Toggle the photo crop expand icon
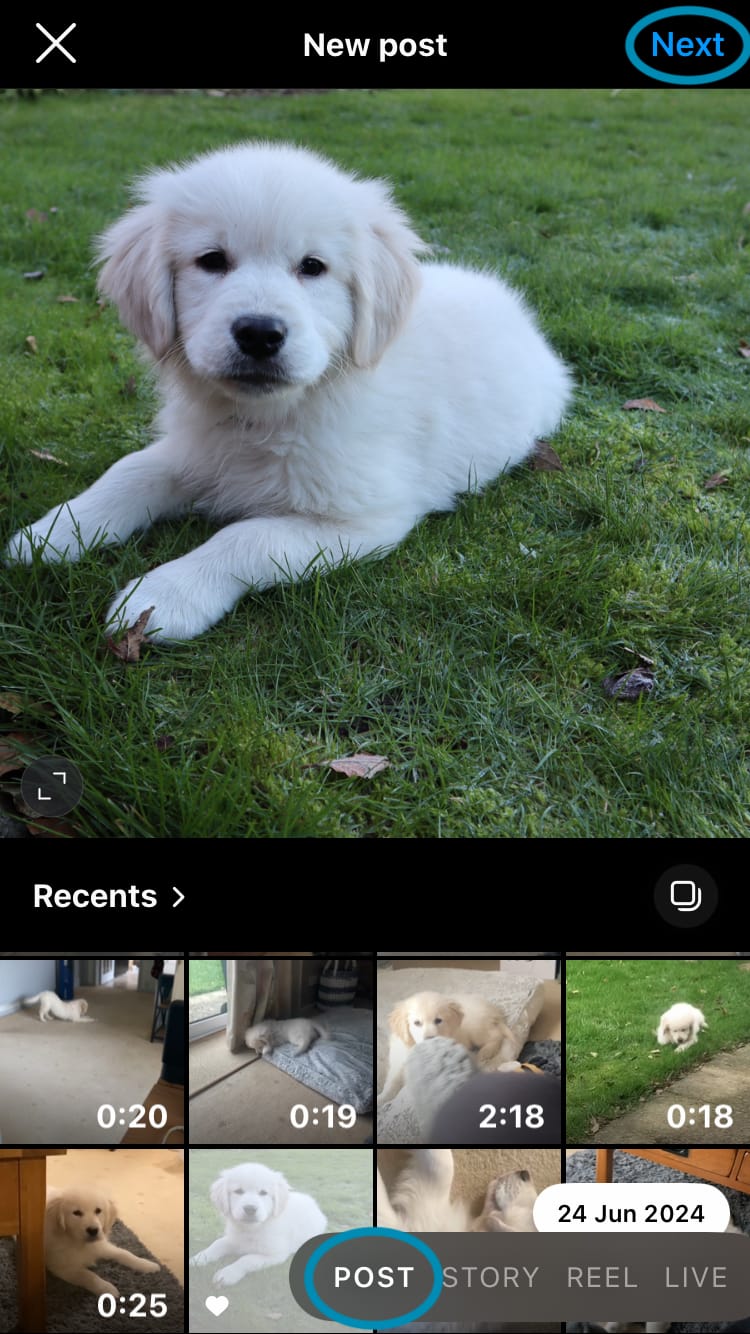This screenshot has height=1334, width=750. coord(51,787)
